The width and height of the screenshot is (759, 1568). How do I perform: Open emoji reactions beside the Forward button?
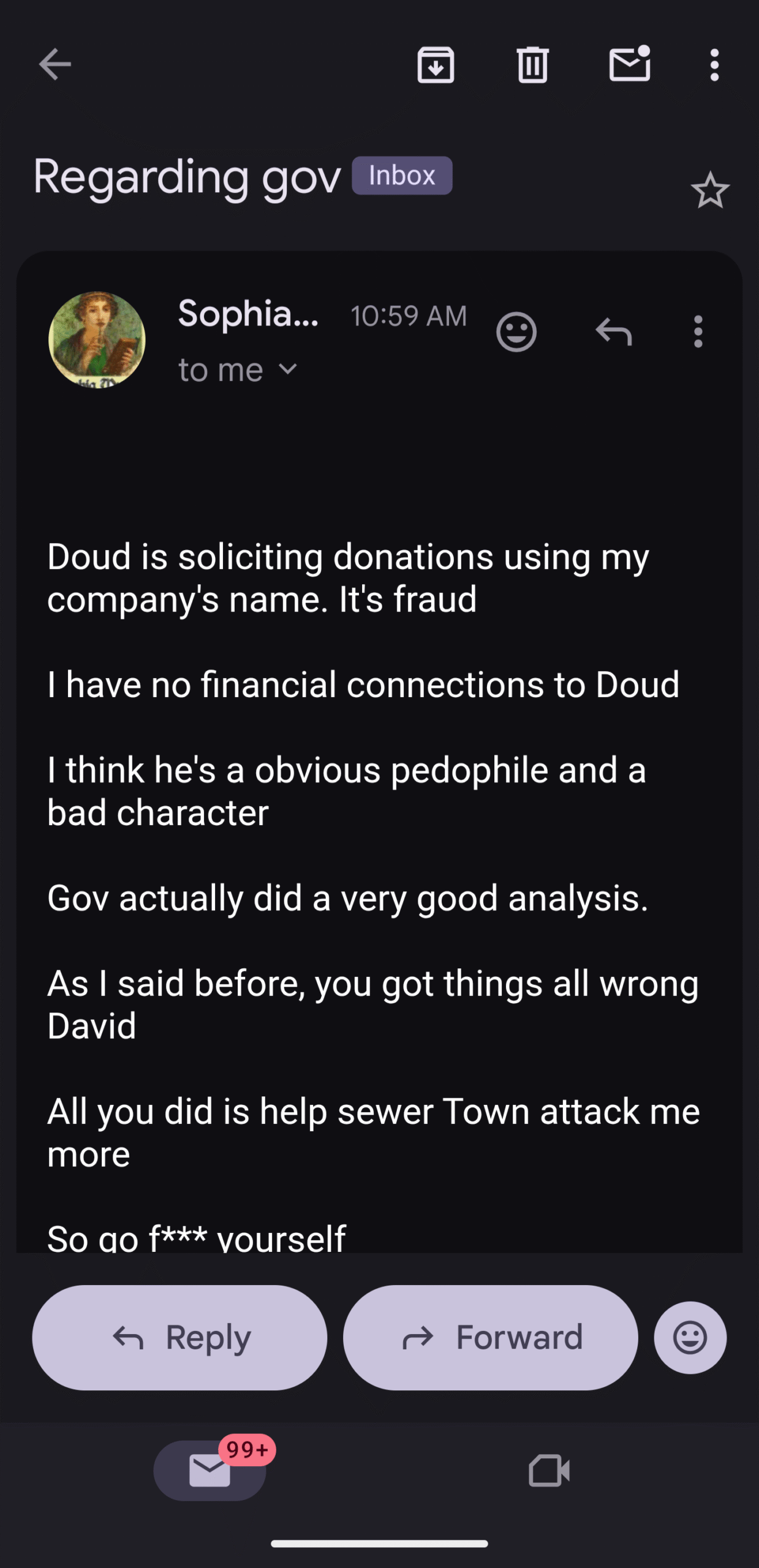tap(690, 1337)
